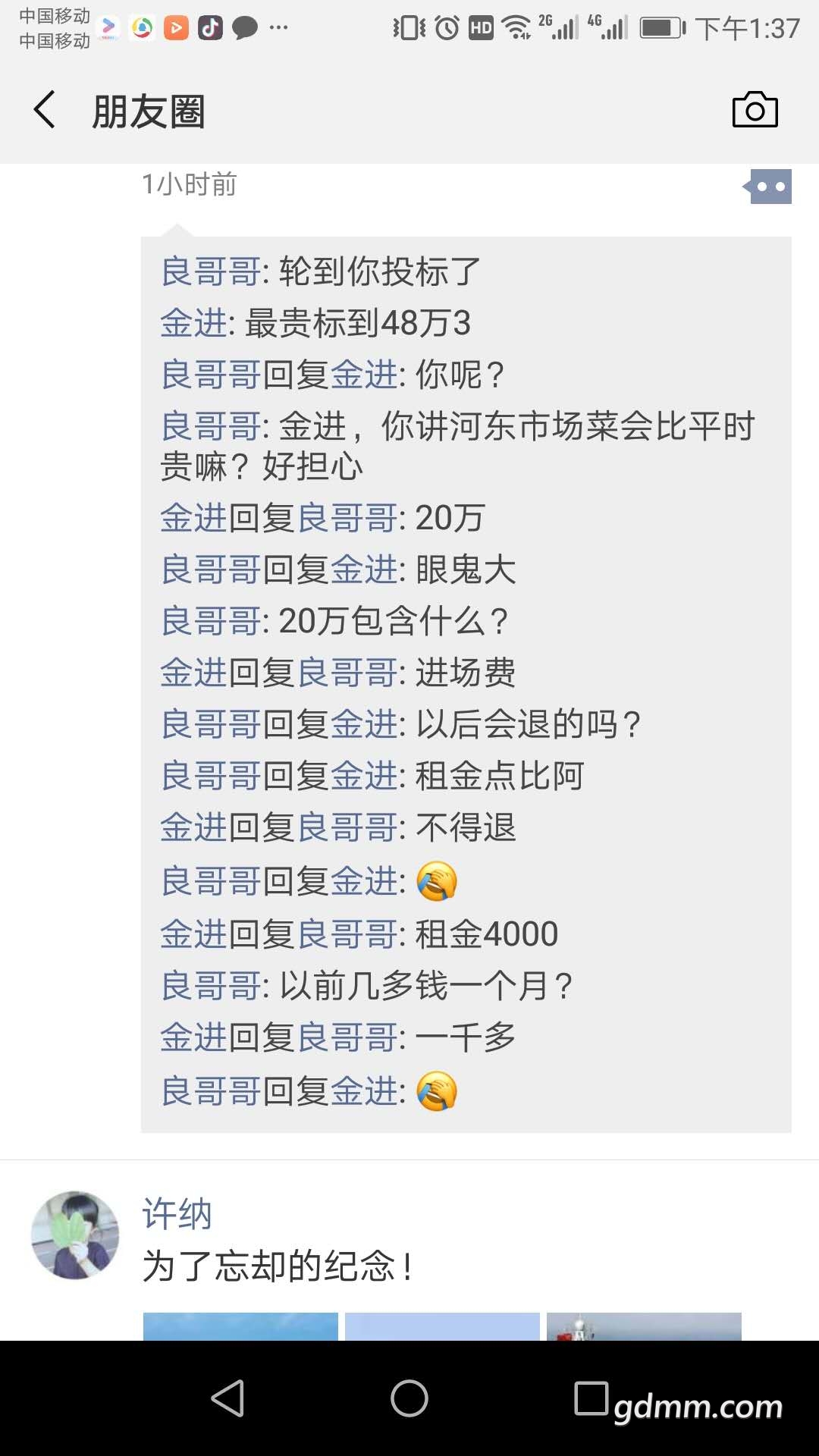Screen dimensions: 819x1456
Task: Open the like/comment bubble beside 1小时前
Action: coord(769,187)
